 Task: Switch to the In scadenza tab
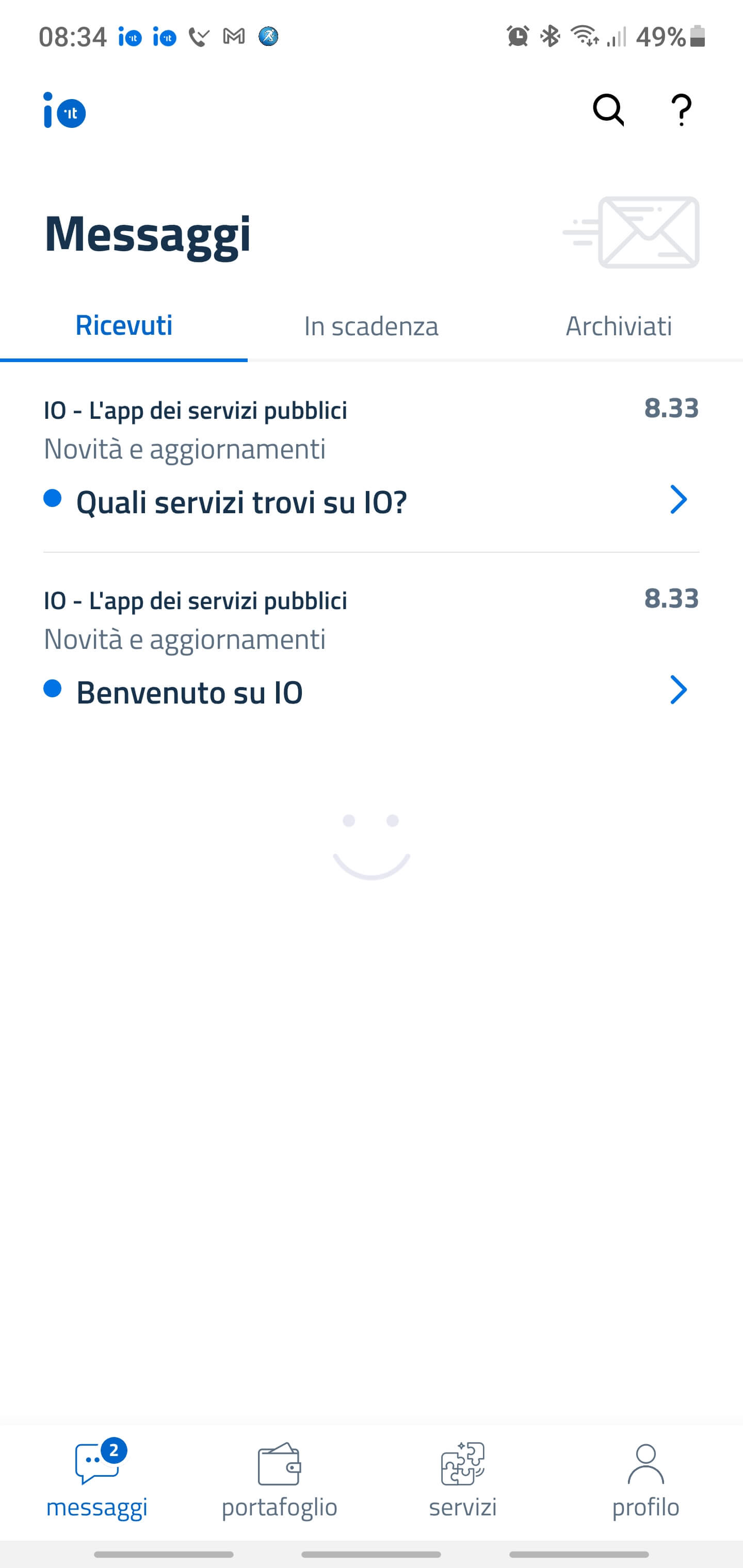click(371, 326)
